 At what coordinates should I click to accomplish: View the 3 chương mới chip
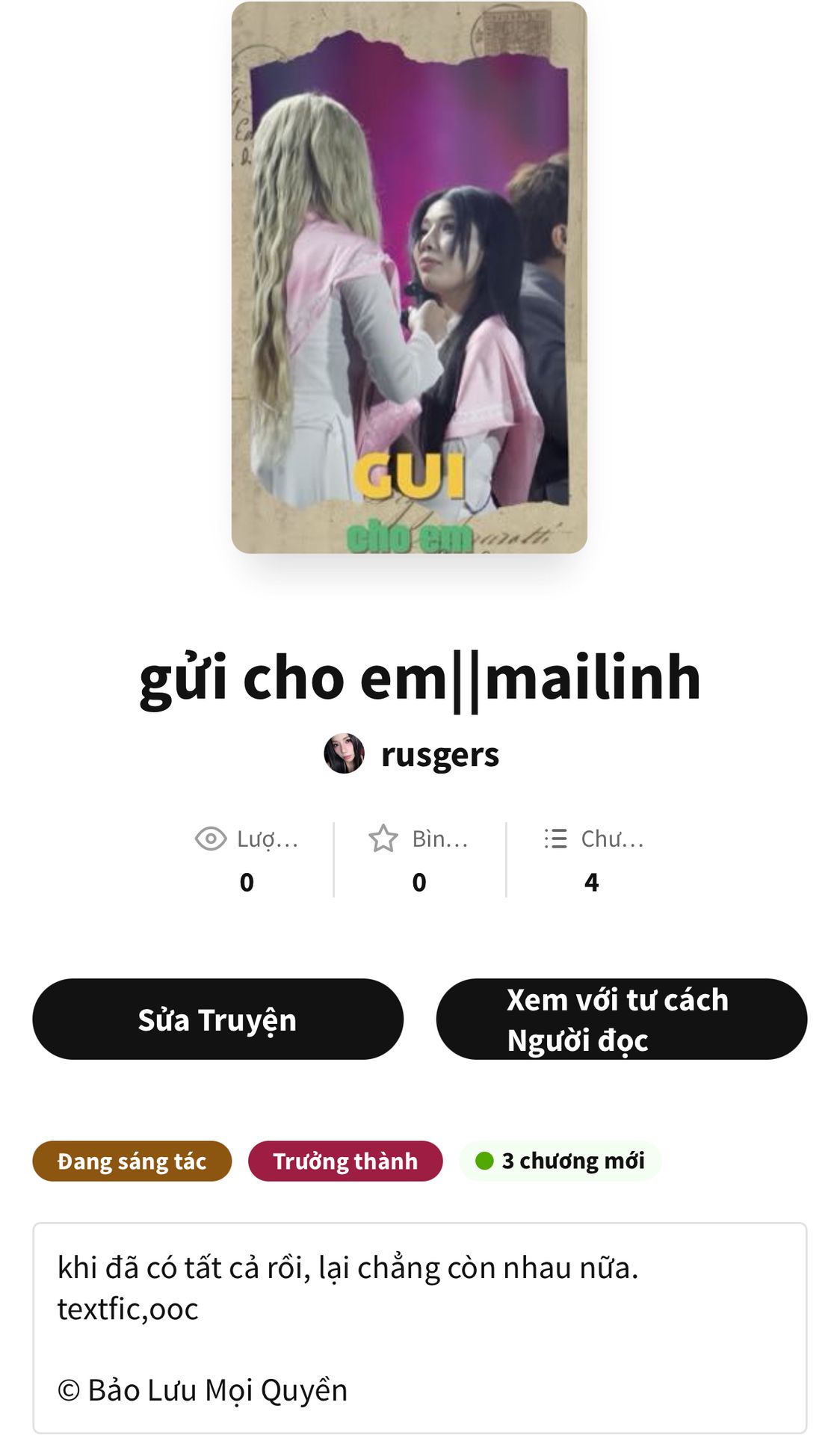560,1161
